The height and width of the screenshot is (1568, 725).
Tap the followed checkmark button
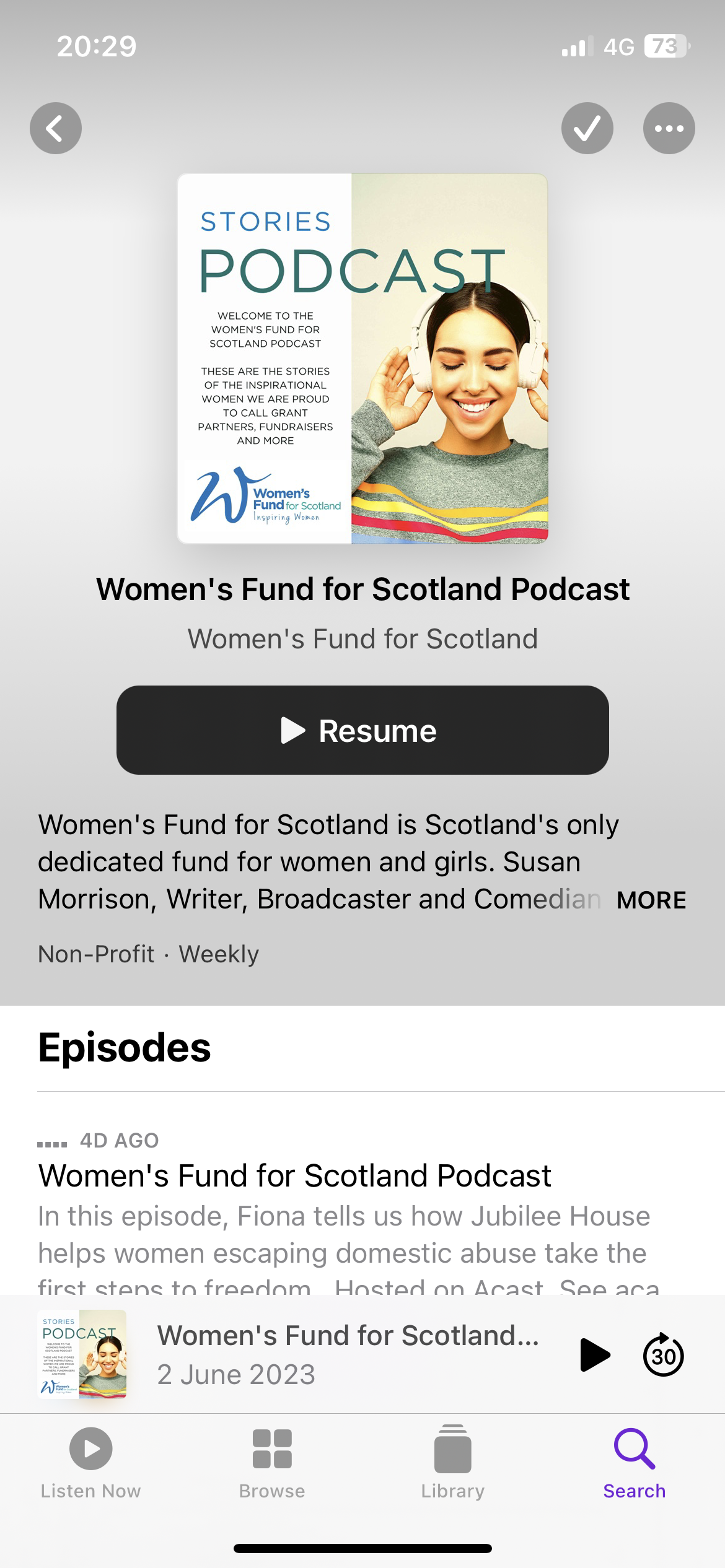point(587,128)
